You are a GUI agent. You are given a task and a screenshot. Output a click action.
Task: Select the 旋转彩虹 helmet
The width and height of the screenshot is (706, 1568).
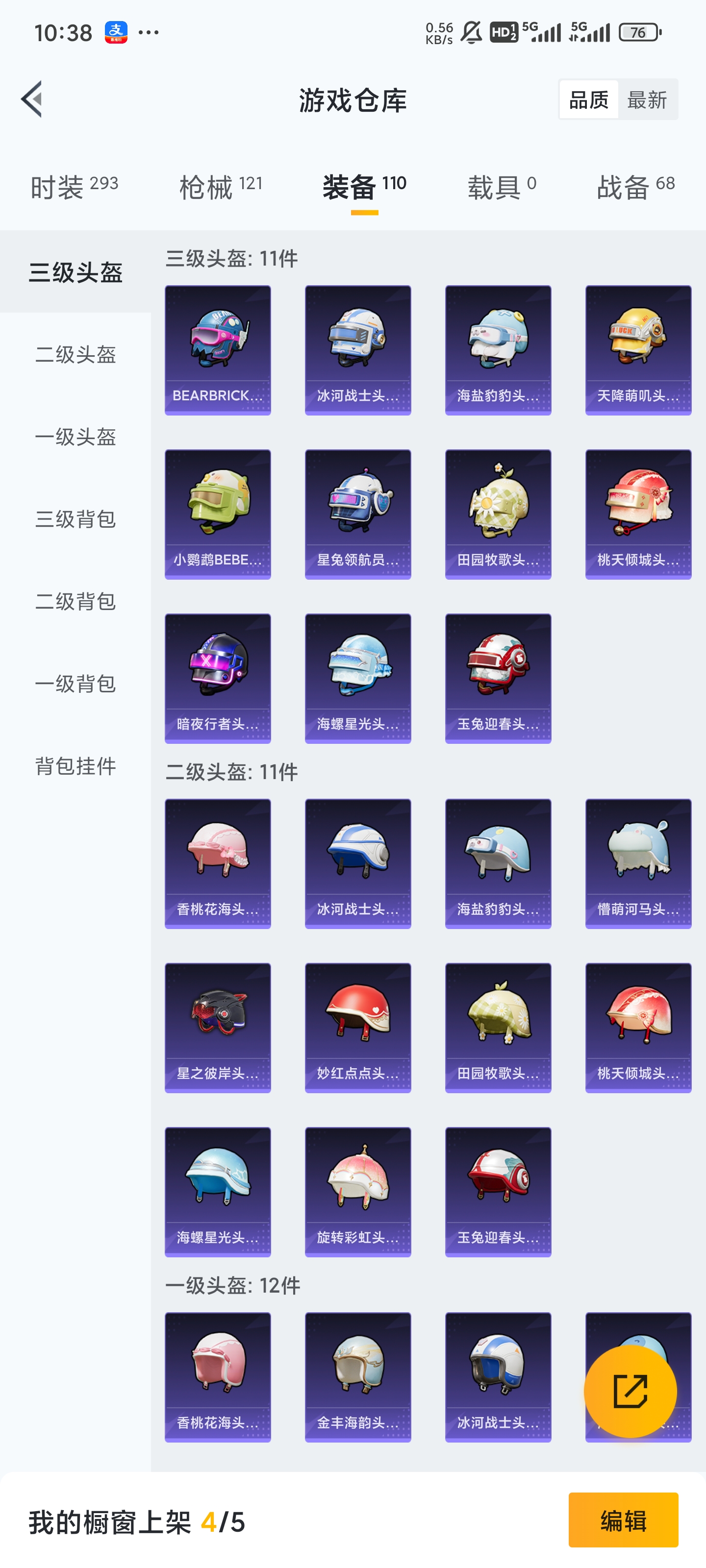coord(357,1191)
